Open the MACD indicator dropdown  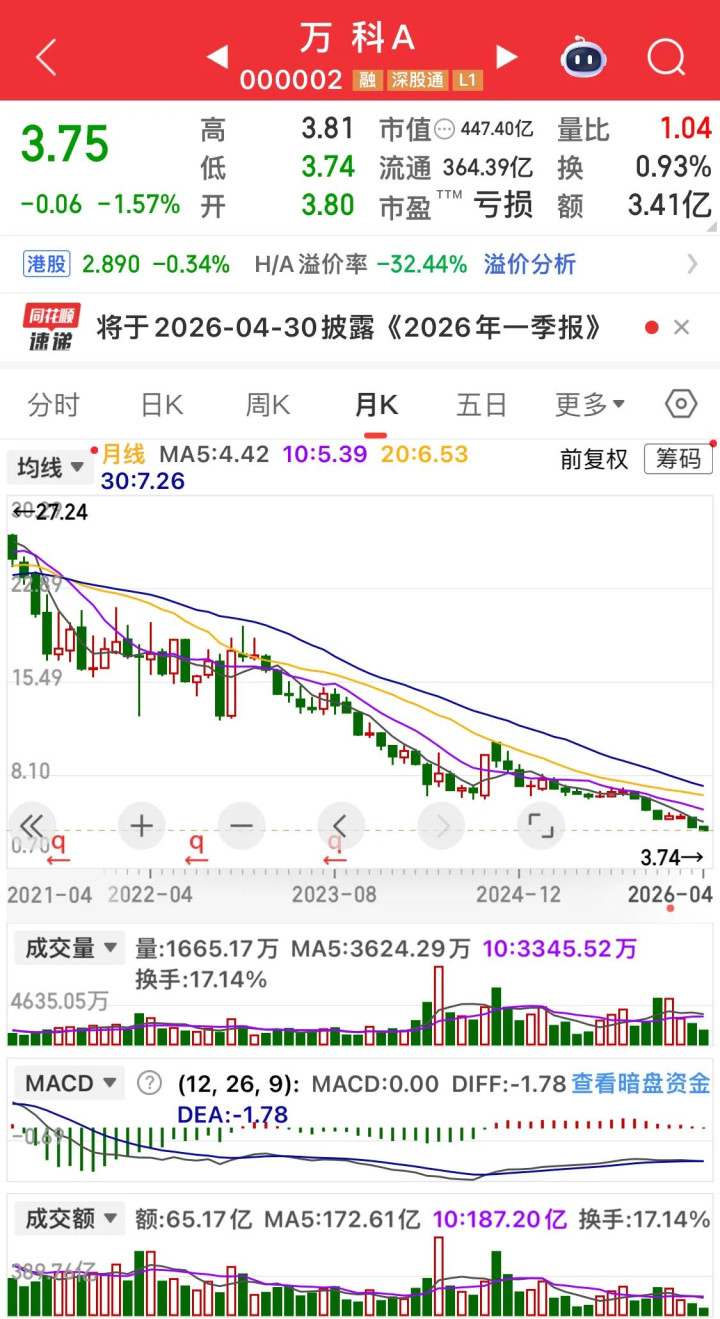70,1083
